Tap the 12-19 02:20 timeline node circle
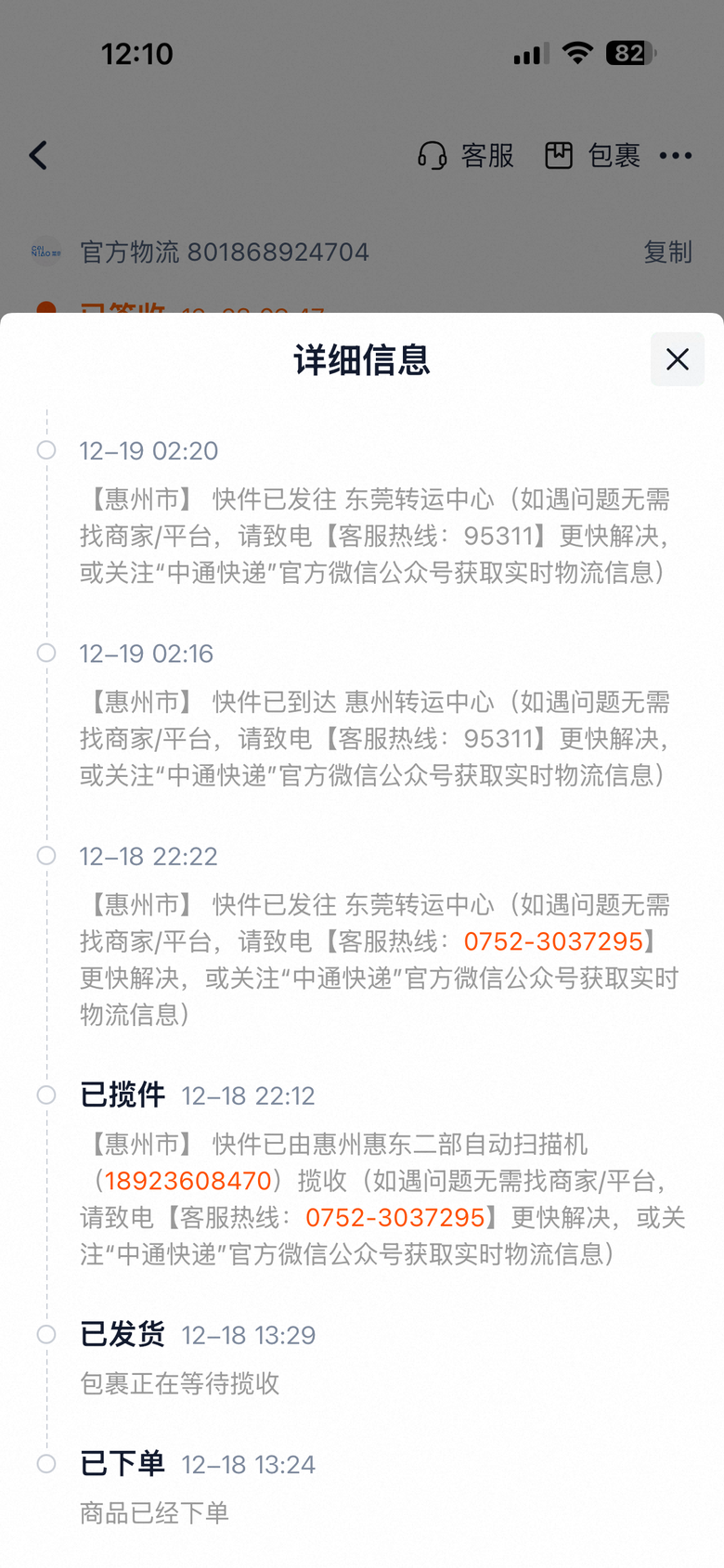Viewport: 724px width, 1568px height. point(46,450)
